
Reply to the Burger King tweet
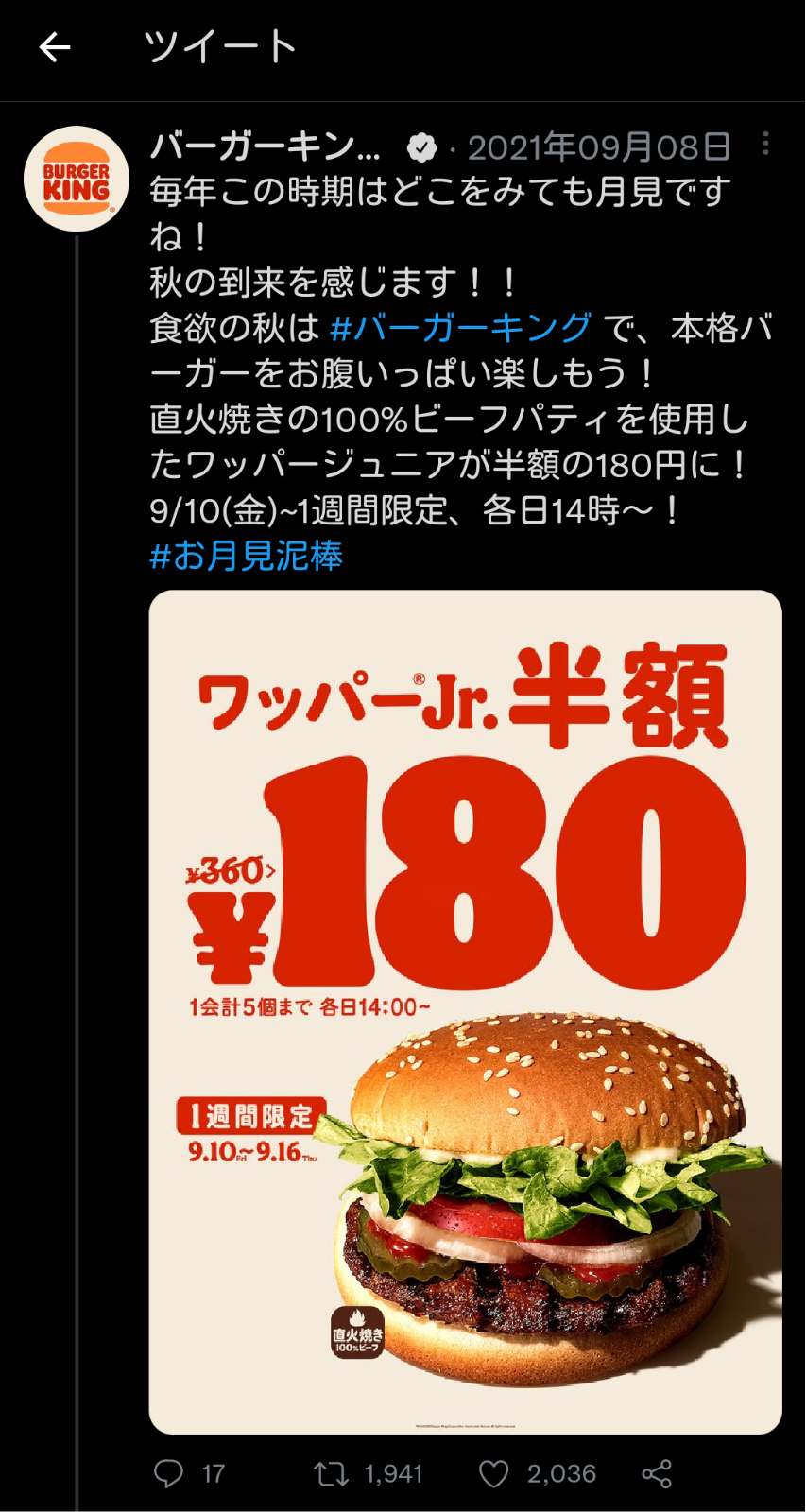[x=169, y=1473]
